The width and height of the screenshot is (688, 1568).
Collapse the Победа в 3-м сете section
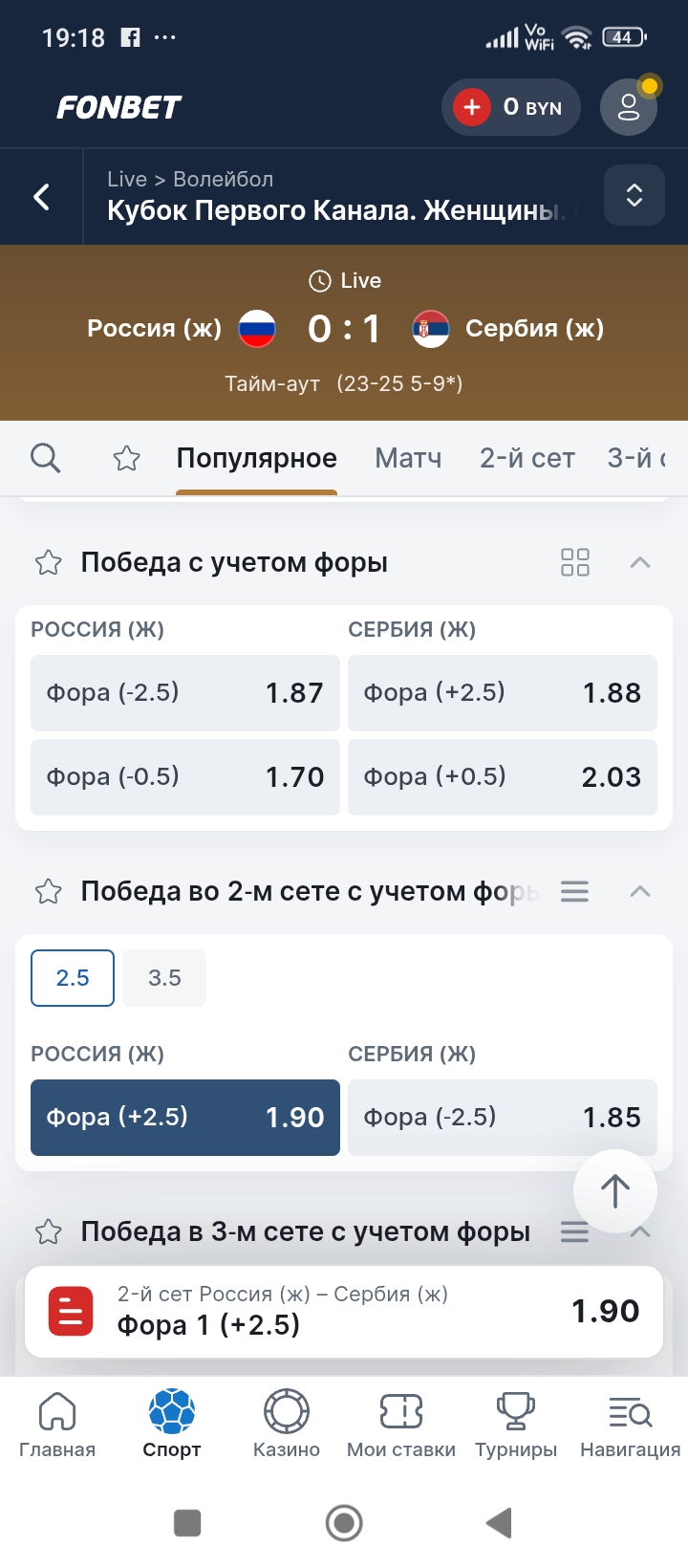[x=639, y=1232]
